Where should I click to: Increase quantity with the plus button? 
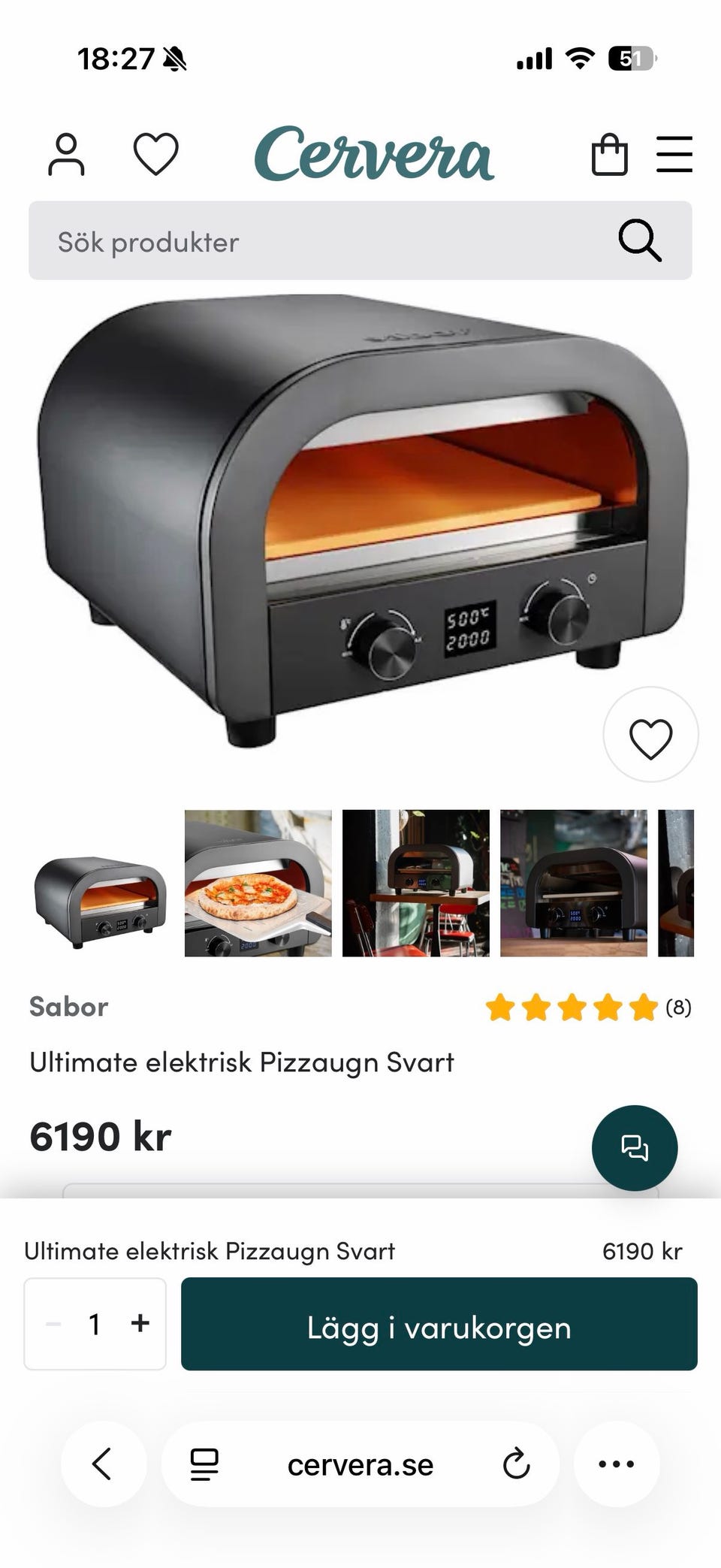tap(140, 1323)
